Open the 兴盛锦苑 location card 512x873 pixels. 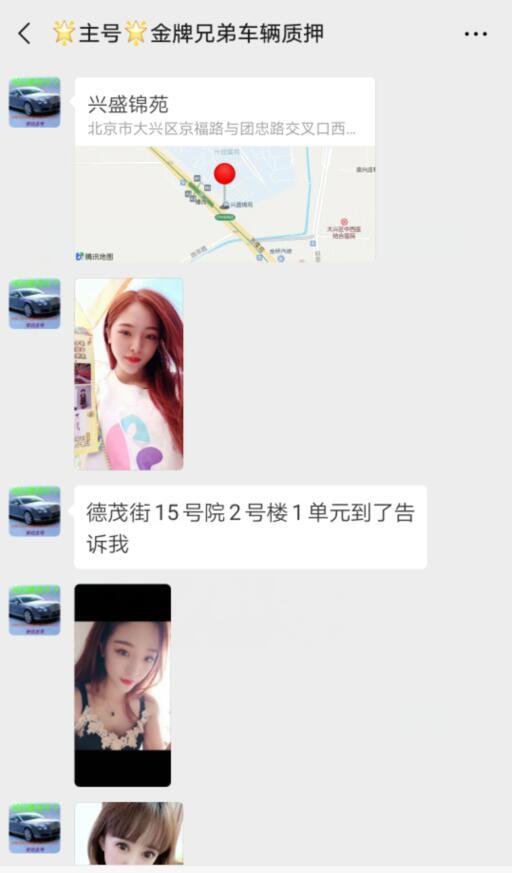coord(224,170)
